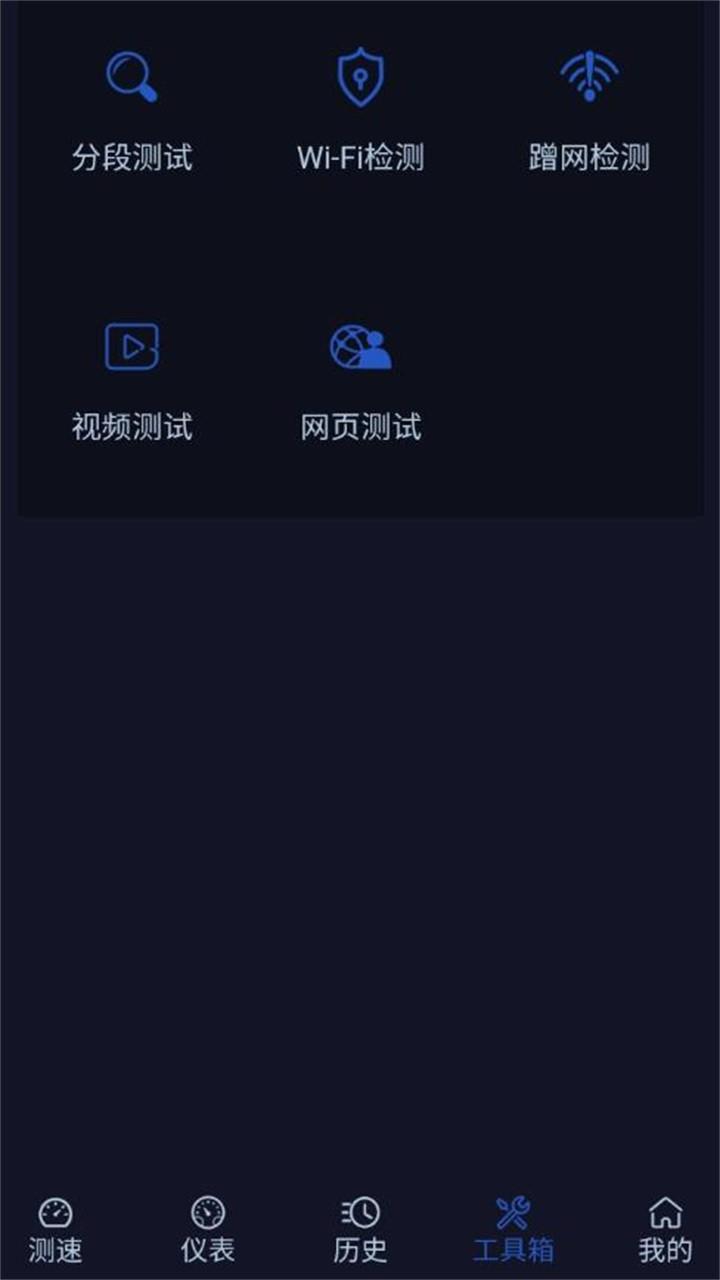Tap the 测速 speedometer icon

coord(55,1211)
